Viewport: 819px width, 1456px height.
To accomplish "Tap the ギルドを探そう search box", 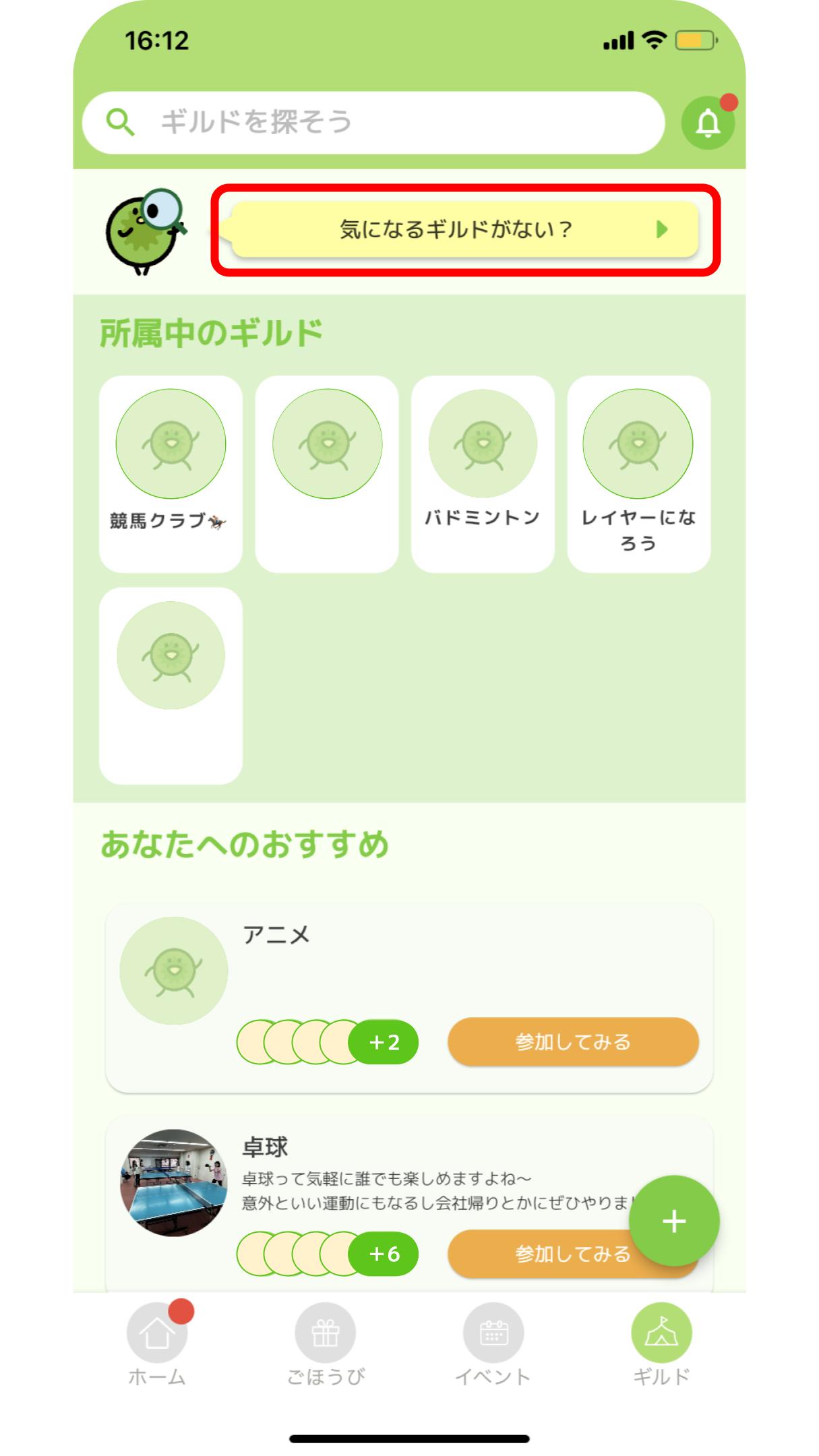I will 373,123.
